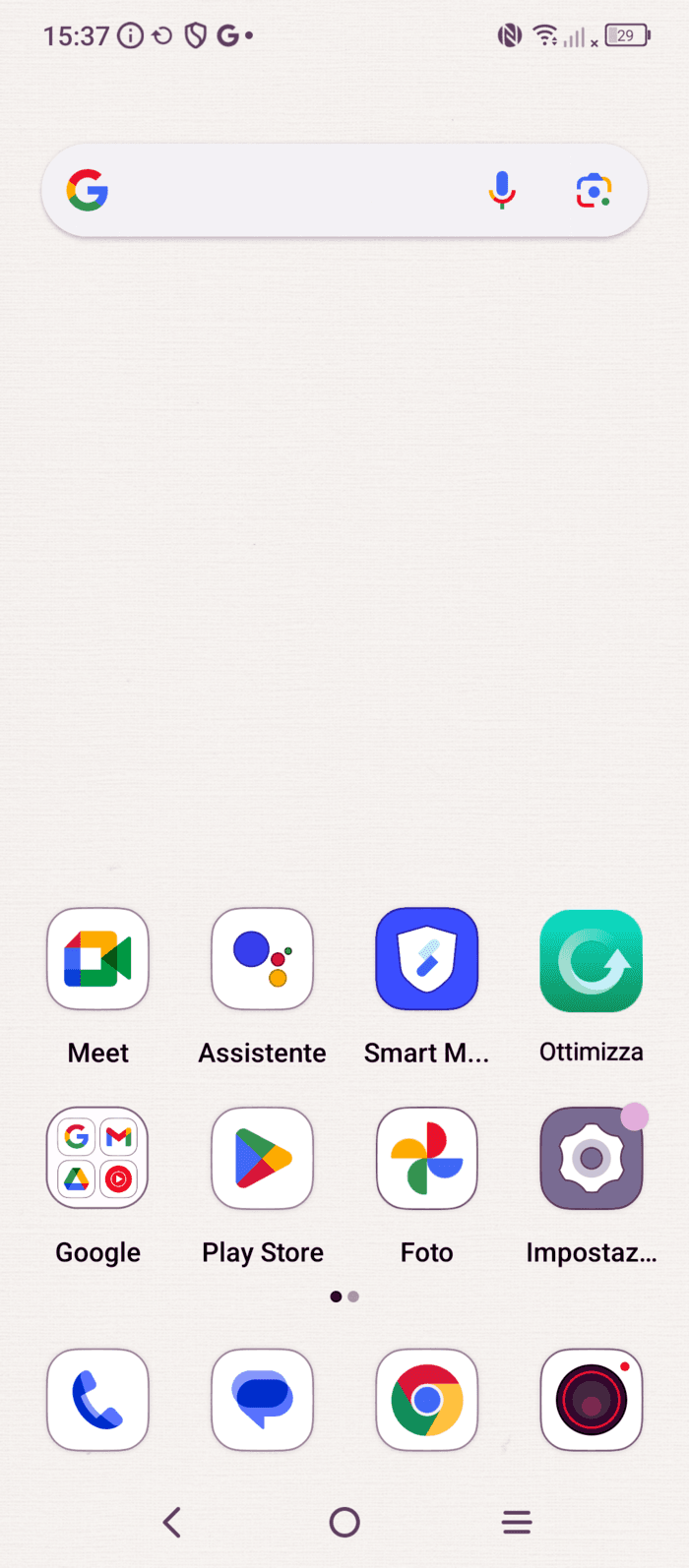Image resolution: width=689 pixels, height=1568 pixels.
Task: Open Impostazioni settings
Action: pos(591,1158)
